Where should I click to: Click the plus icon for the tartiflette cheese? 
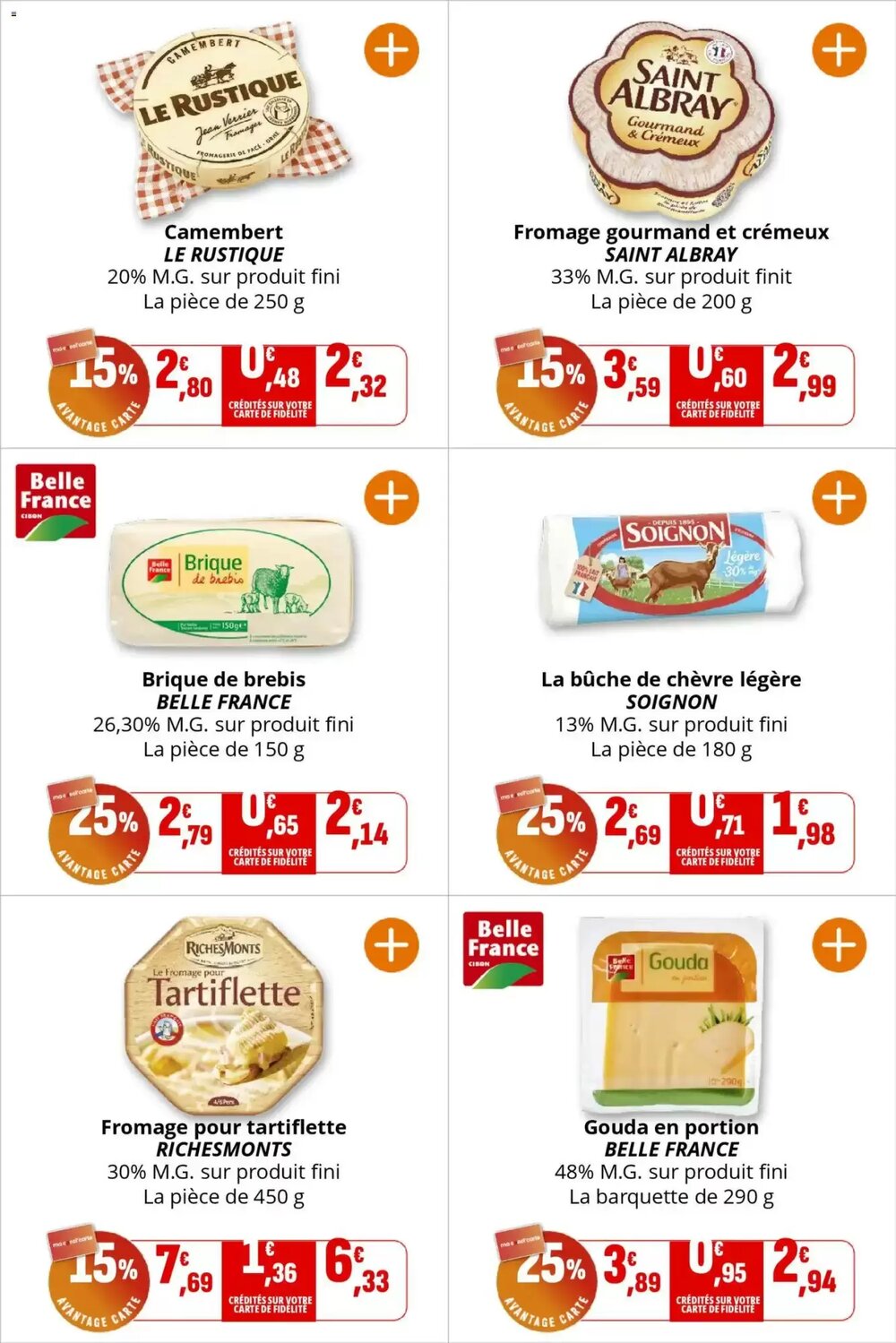pyautogui.click(x=392, y=943)
